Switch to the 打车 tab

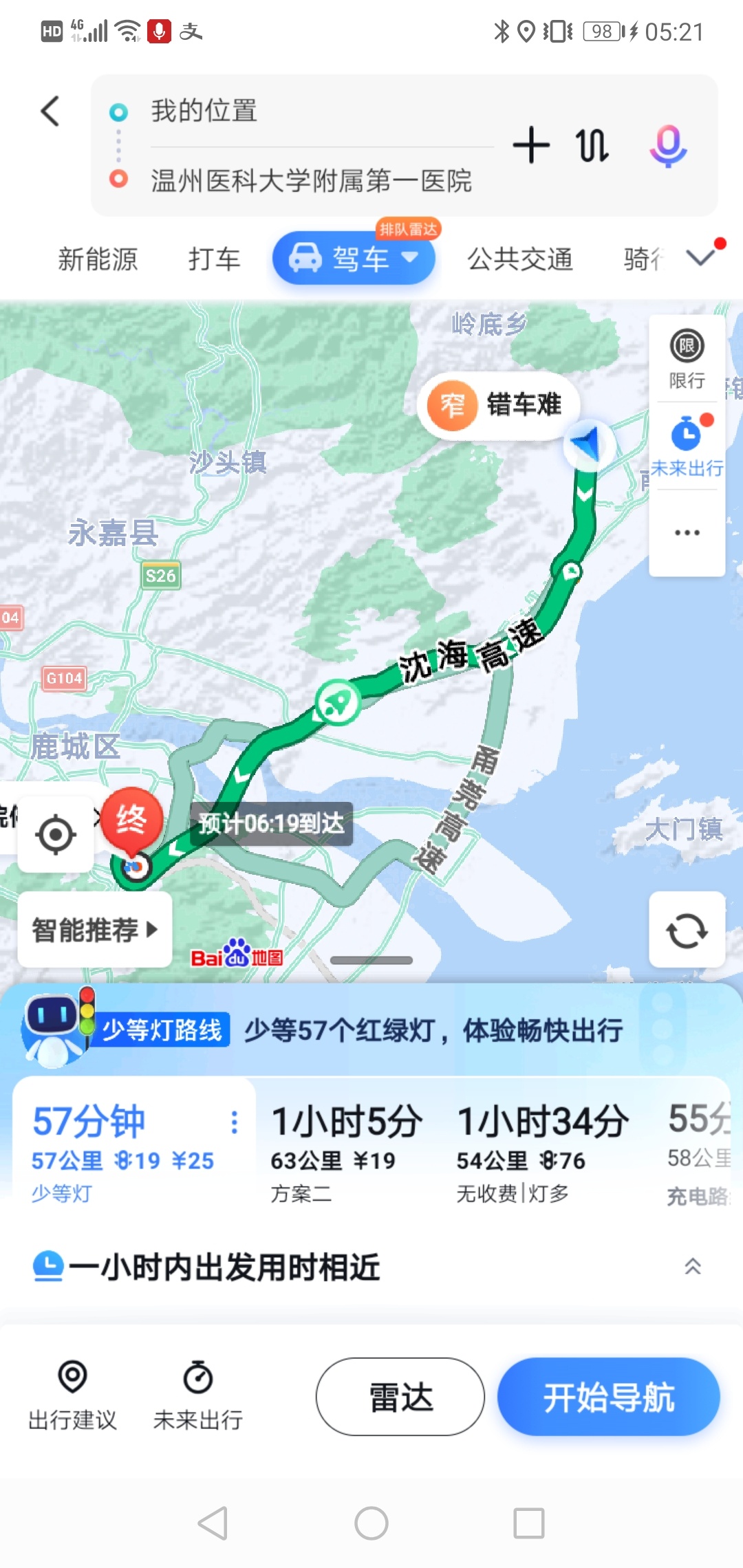tap(214, 259)
